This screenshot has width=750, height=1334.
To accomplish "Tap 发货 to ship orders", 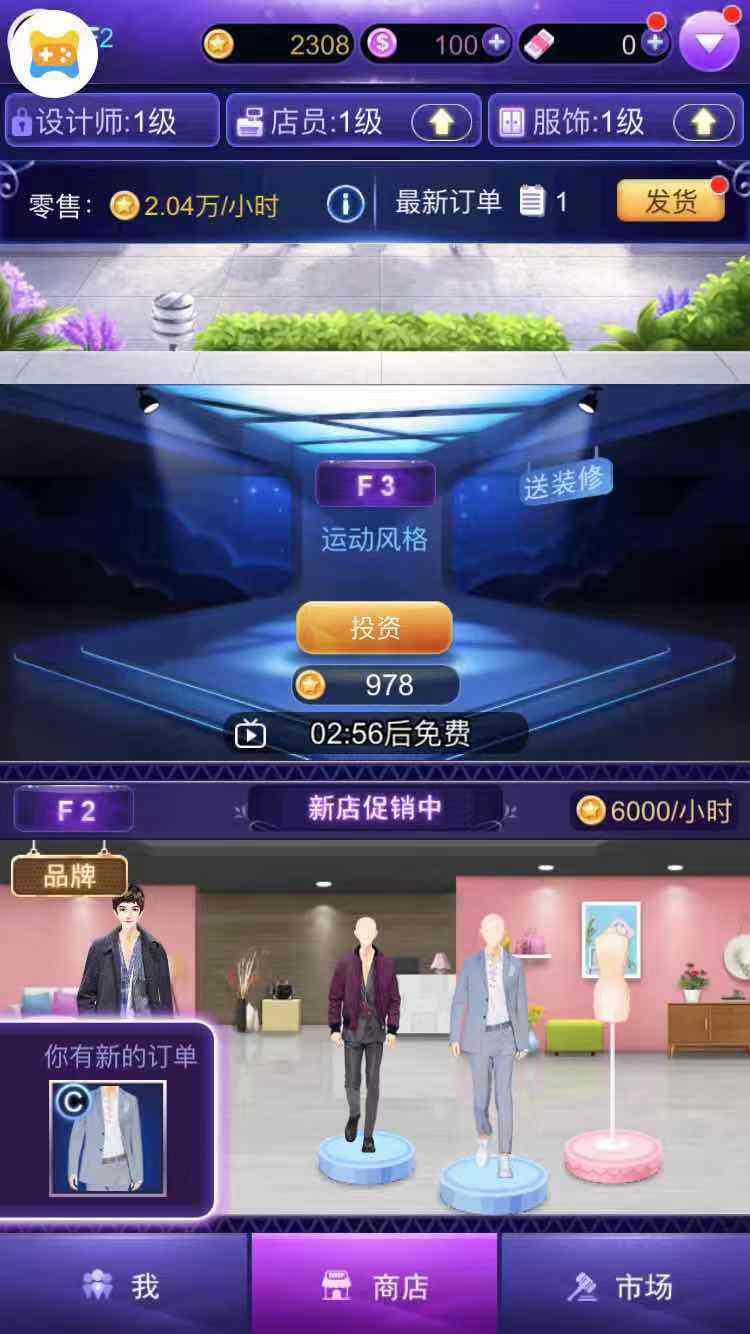I will coord(670,202).
